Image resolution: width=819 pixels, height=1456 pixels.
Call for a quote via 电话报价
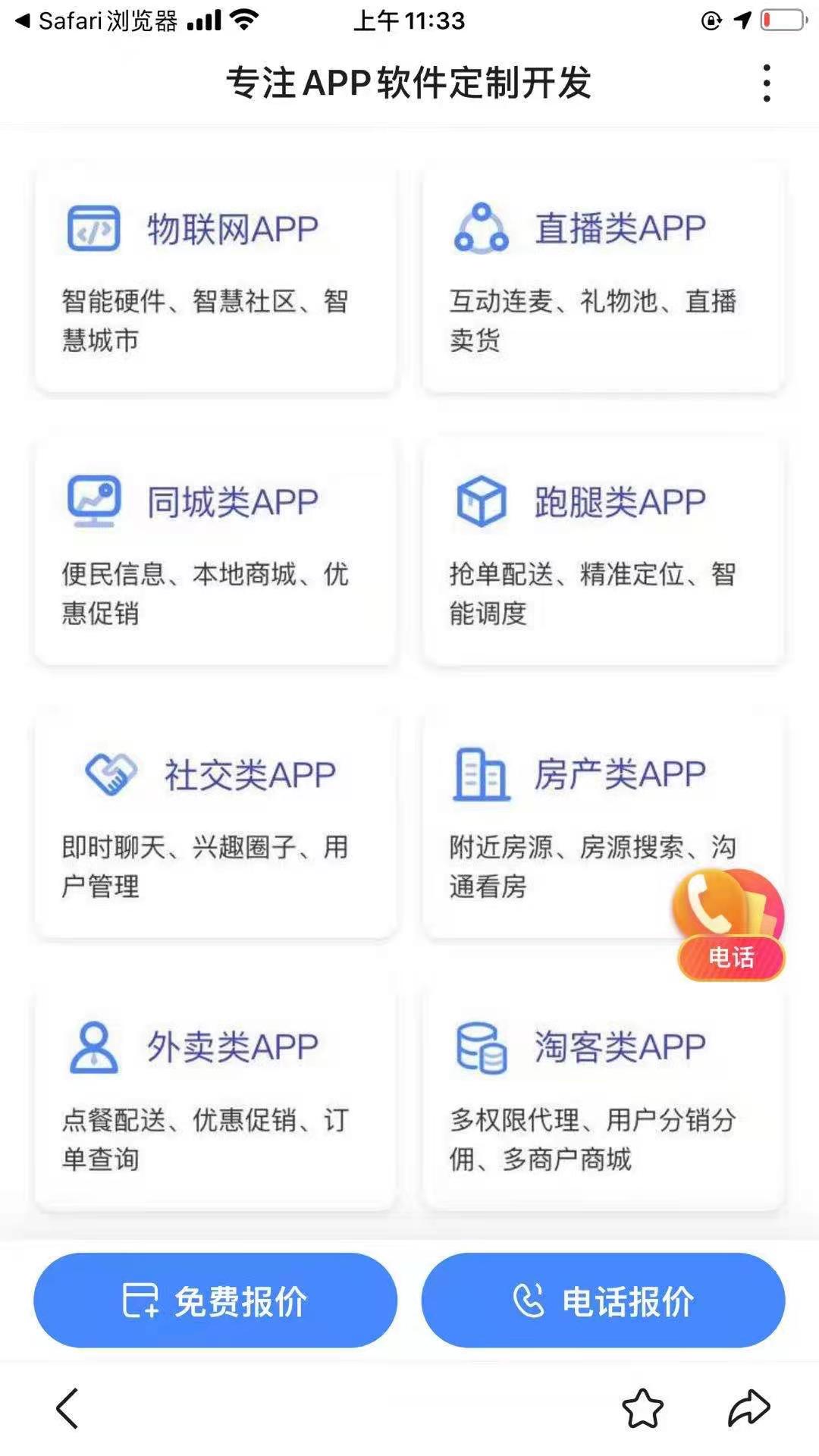pos(603,1301)
